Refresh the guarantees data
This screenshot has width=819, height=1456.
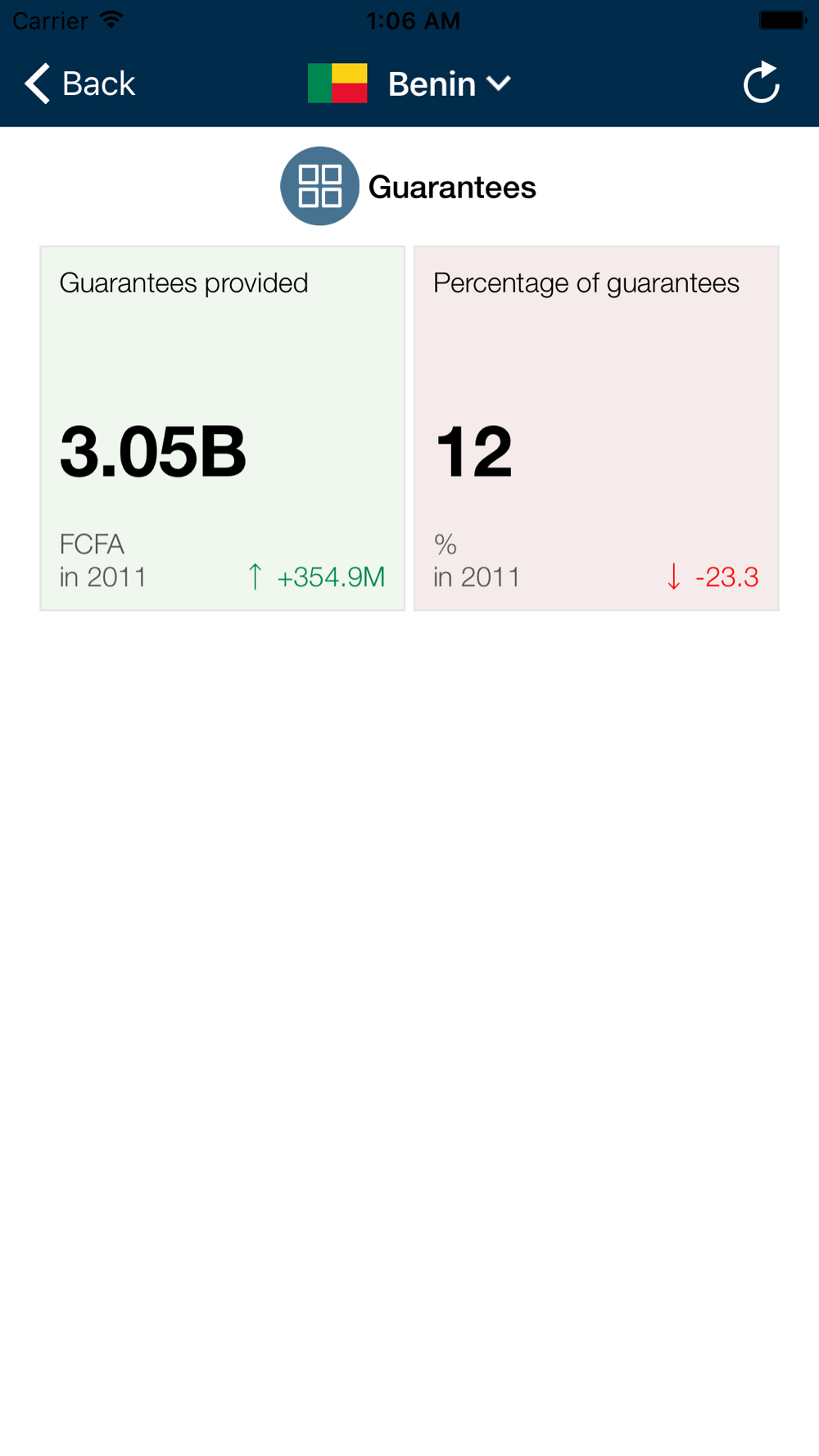pyautogui.click(x=761, y=83)
